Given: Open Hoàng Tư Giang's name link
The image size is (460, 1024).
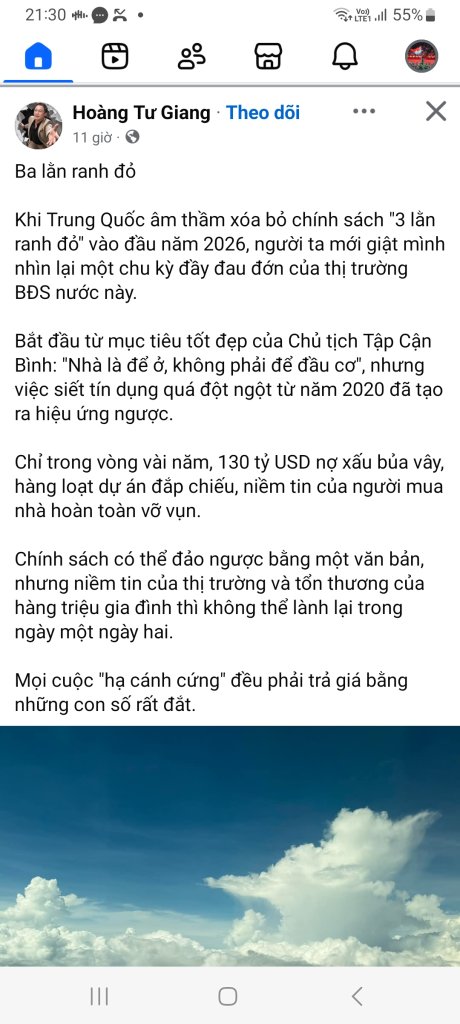Looking at the screenshot, I should click(x=141, y=113).
